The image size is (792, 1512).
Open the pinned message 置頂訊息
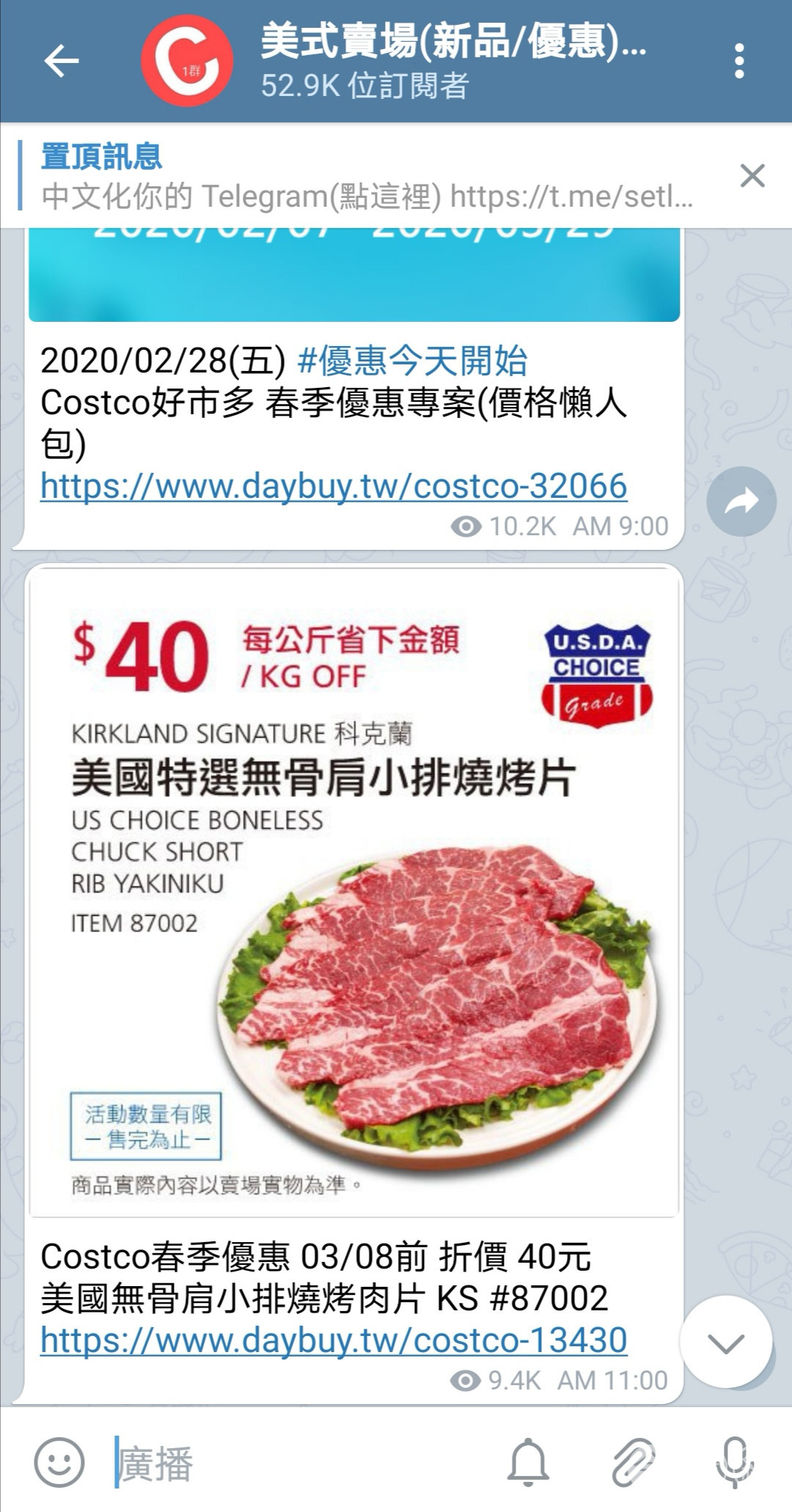[367, 176]
